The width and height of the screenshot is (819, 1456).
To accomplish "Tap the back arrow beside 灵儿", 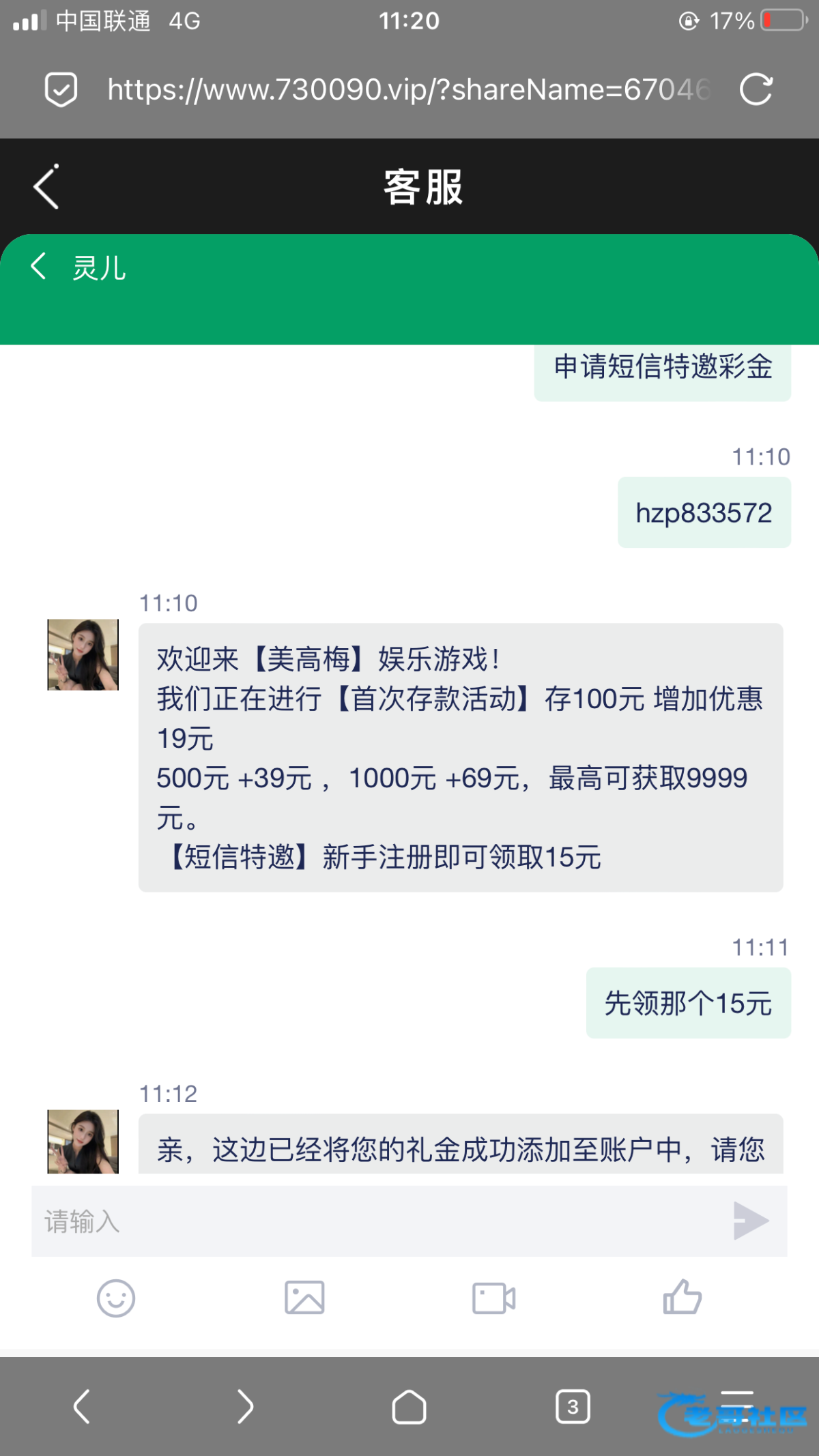I will coord(39,266).
